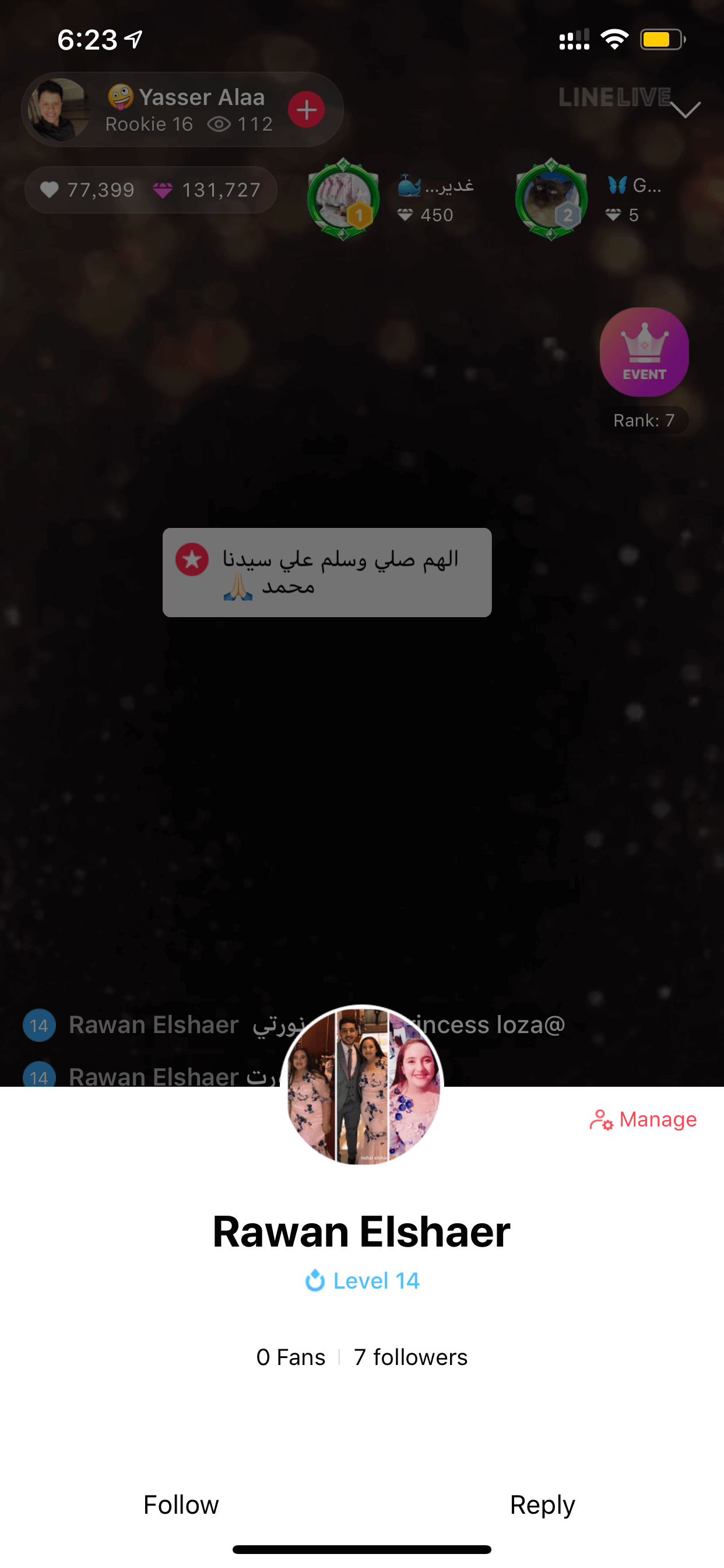Reply to Rawan Elshaer
This screenshot has width=724, height=1568.
(542, 1504)
